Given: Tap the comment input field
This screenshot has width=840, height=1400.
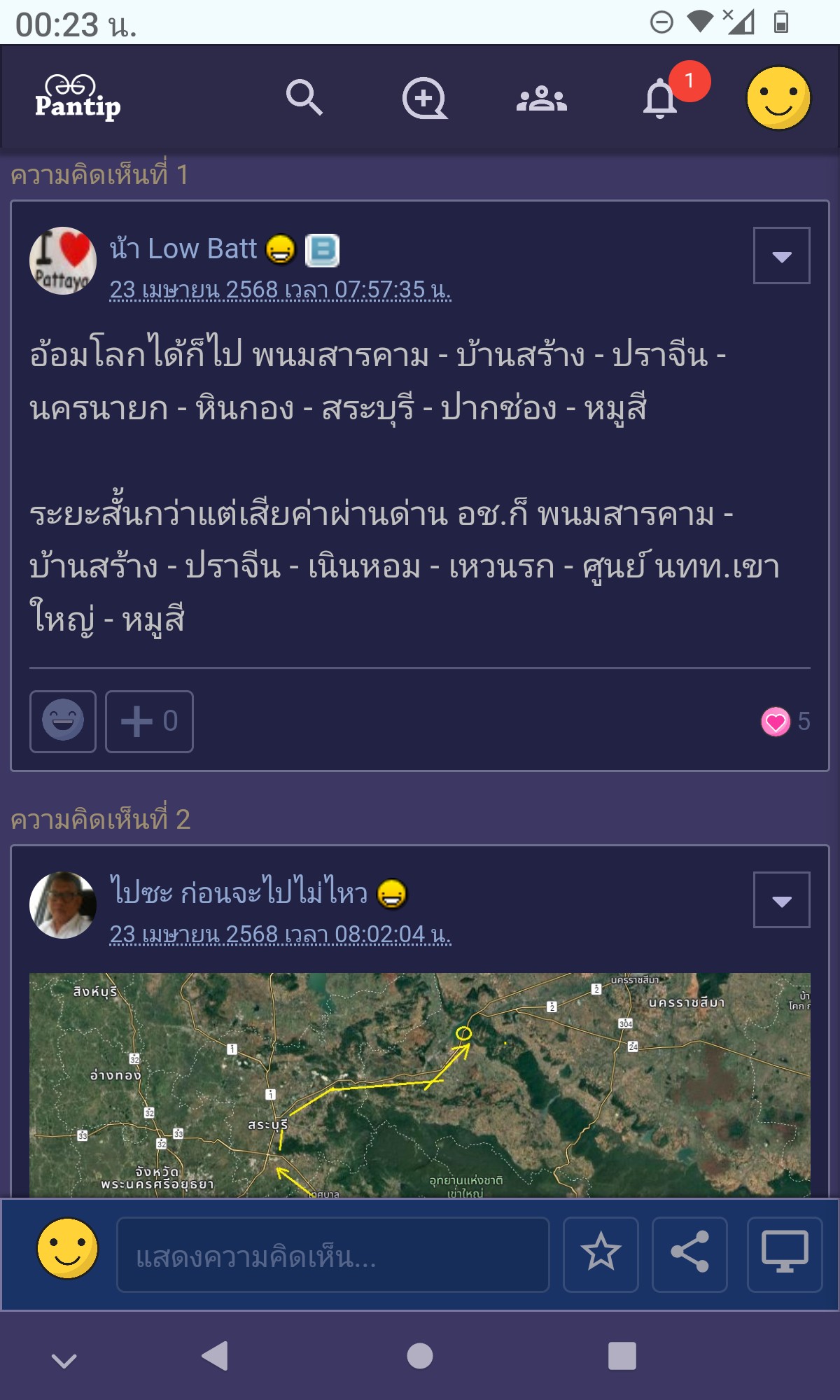Looking at the screenshot, I should 333,1254.
